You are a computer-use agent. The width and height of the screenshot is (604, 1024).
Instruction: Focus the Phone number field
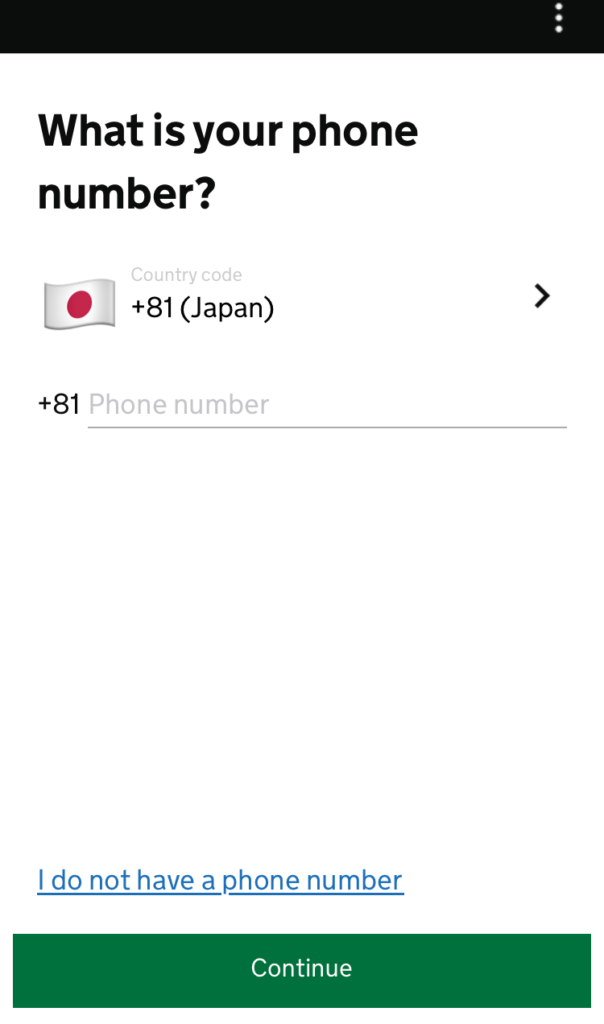(x=326, y=405)
